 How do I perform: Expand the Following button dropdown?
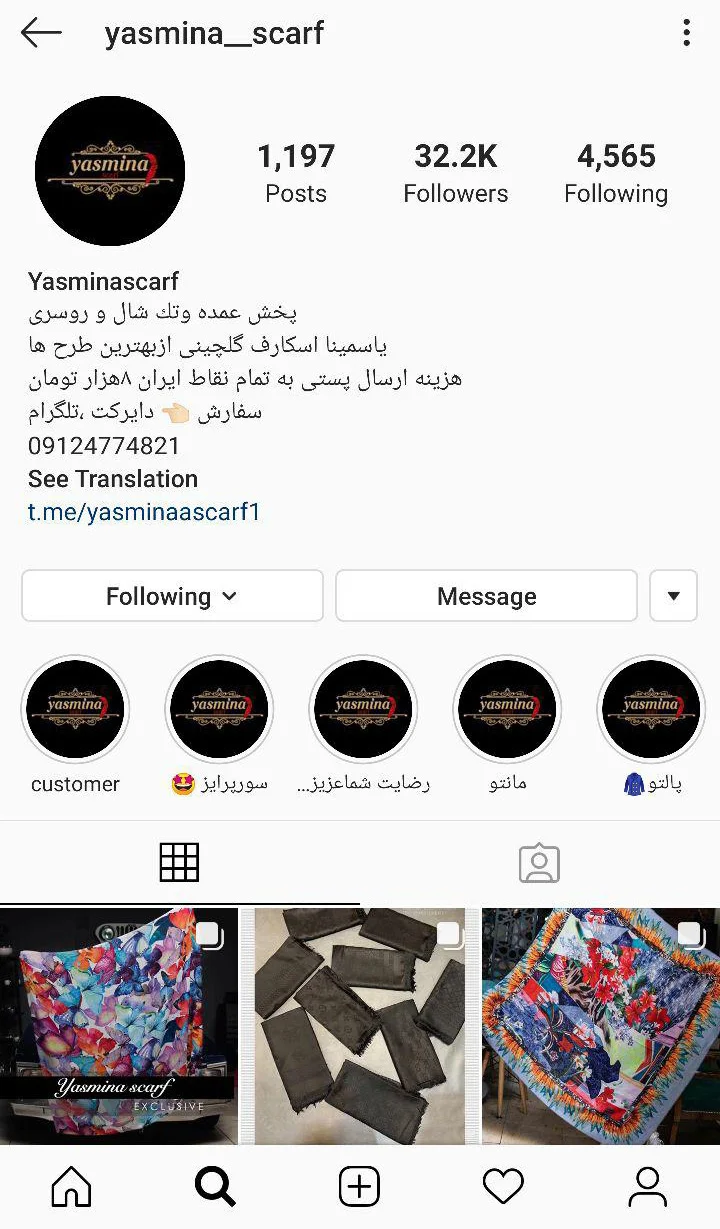[171, 595]
